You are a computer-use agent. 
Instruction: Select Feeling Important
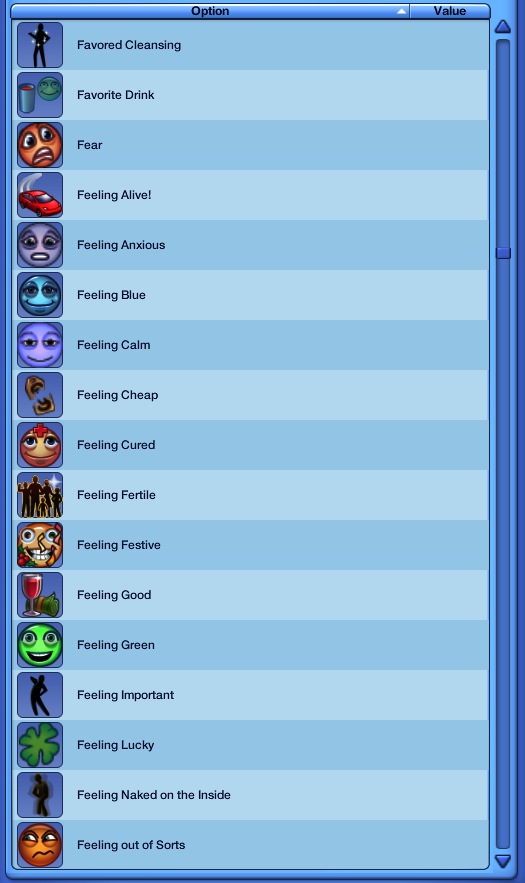250,695
